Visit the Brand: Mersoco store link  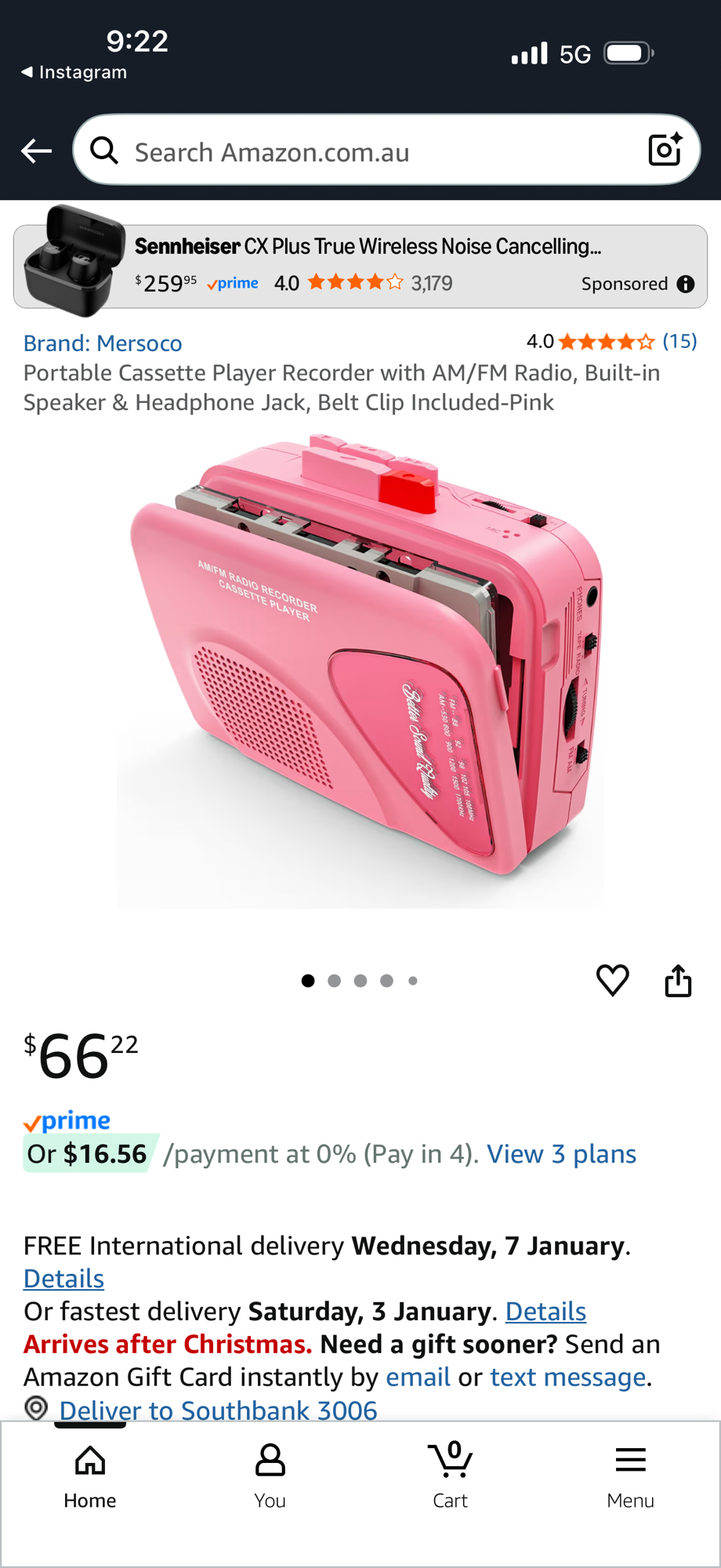(x=103, y=343)
